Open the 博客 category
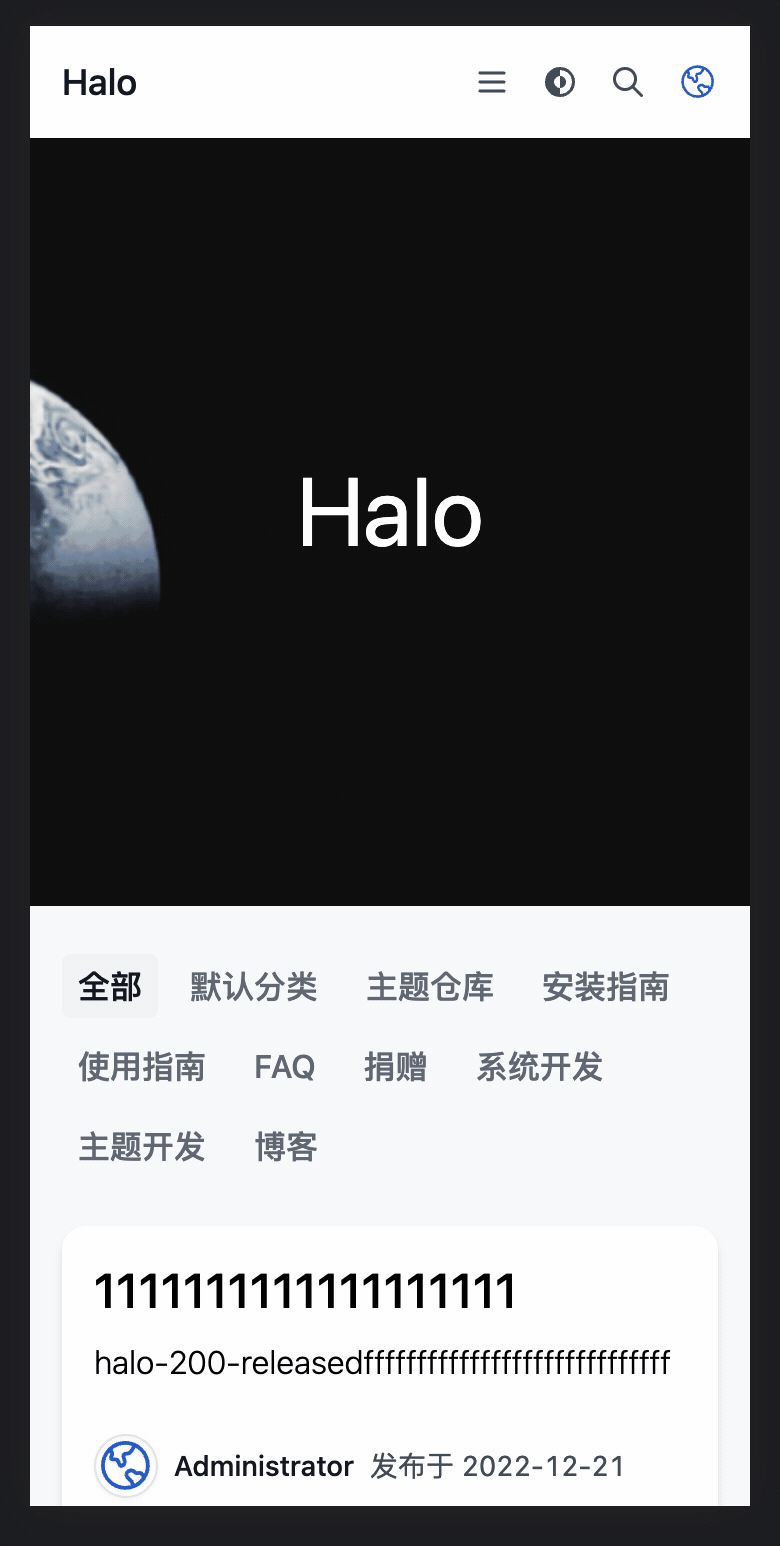This screenshot has height=1546, width=780. pos(286,1147)
